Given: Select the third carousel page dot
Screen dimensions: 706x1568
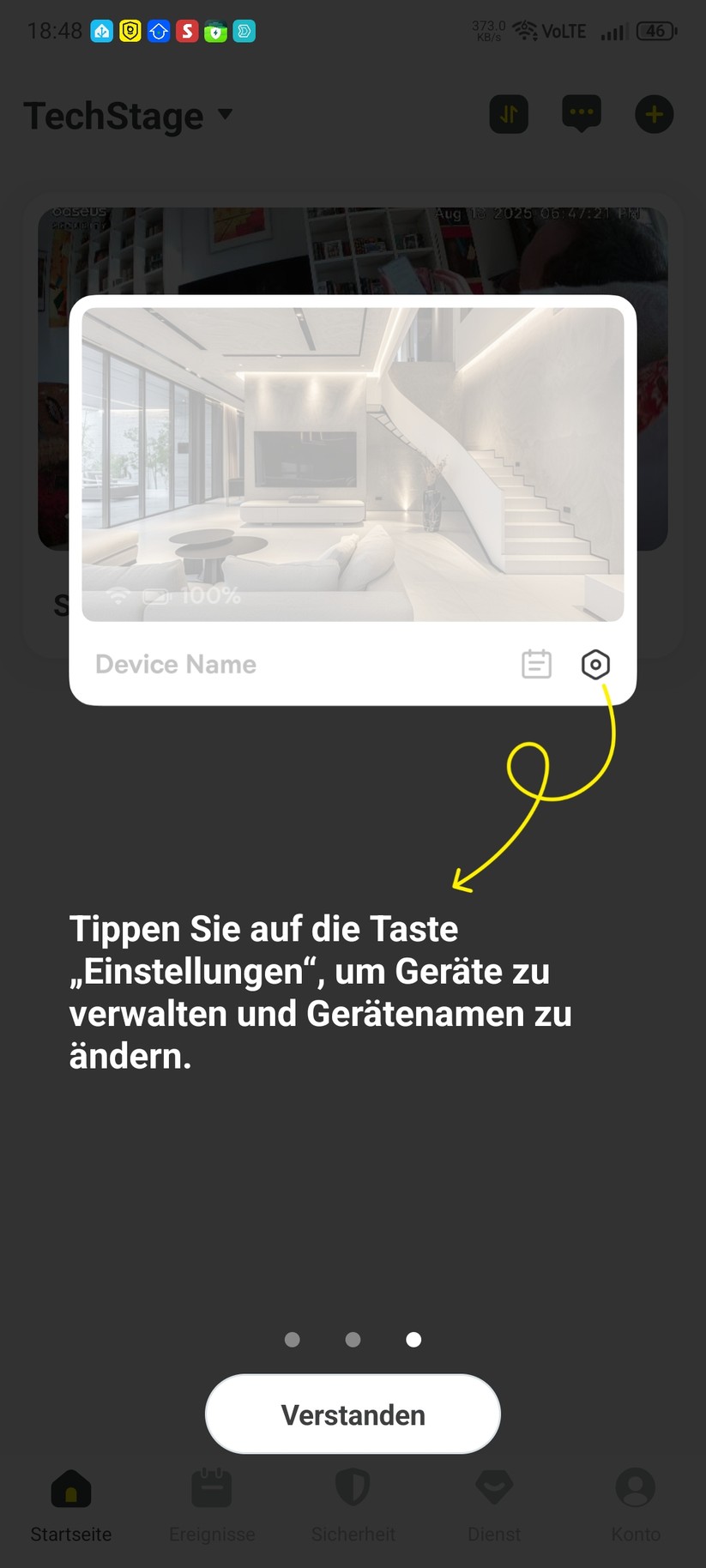Looking at the screenshot, I should coord(413,1339).
